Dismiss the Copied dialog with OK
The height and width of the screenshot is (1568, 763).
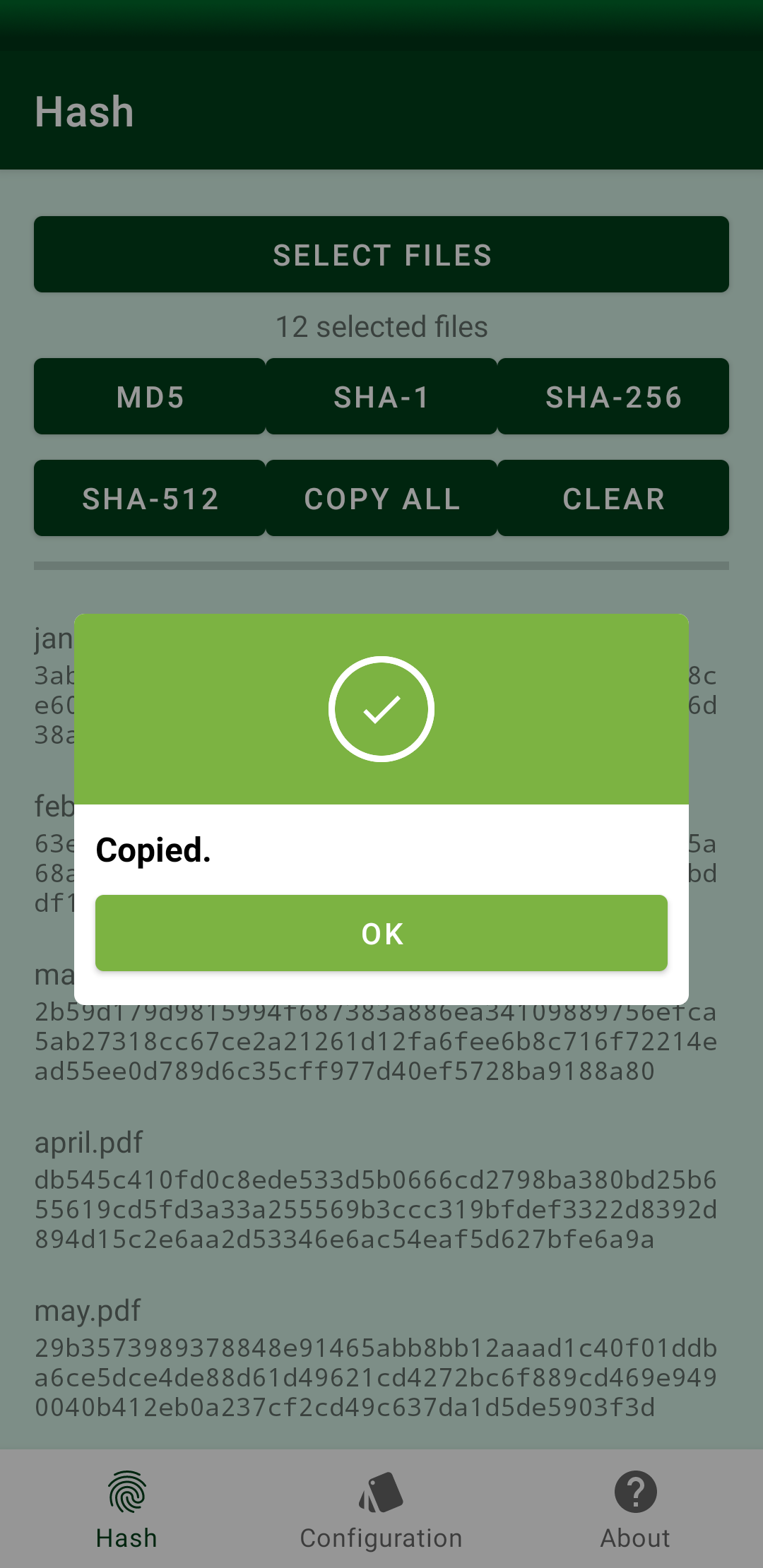pyautogui.click(x=381, y=933)
